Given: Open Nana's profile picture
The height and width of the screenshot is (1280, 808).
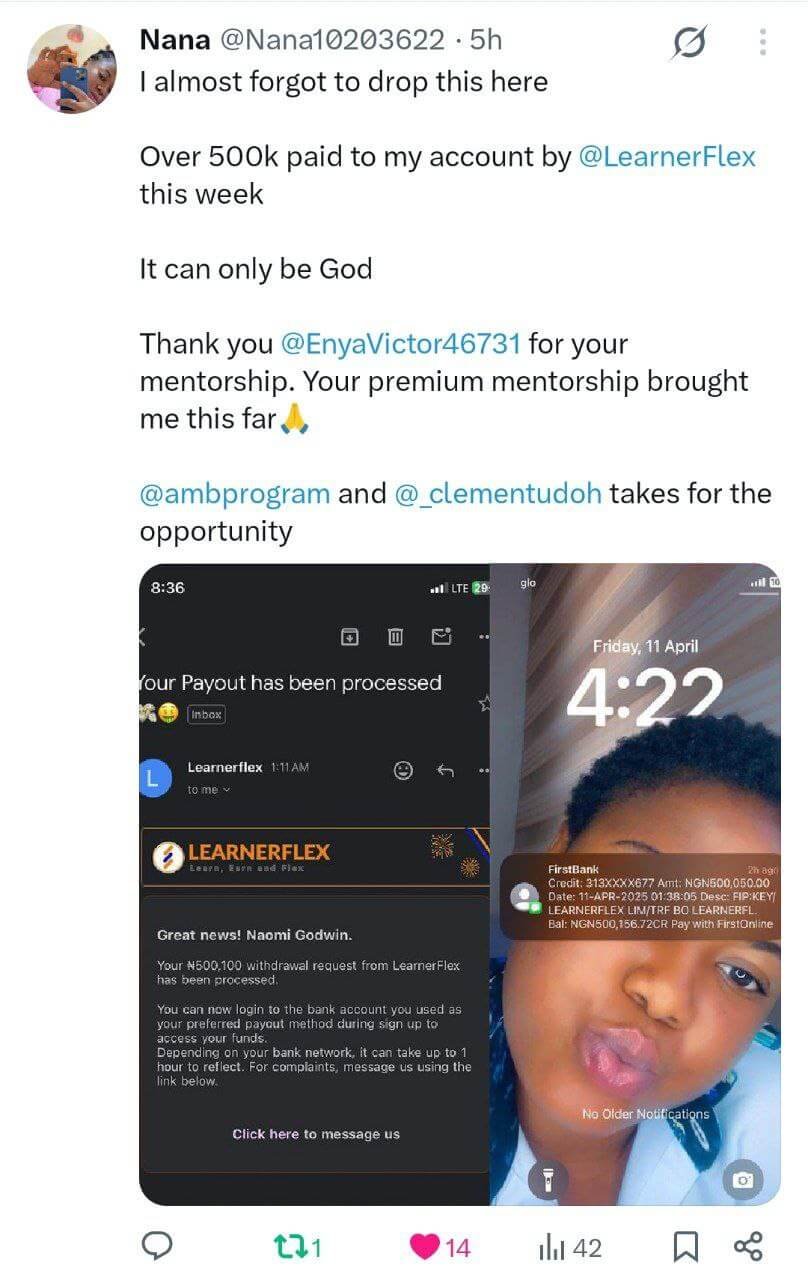Looking at the screenshot, I should point(71,68).
